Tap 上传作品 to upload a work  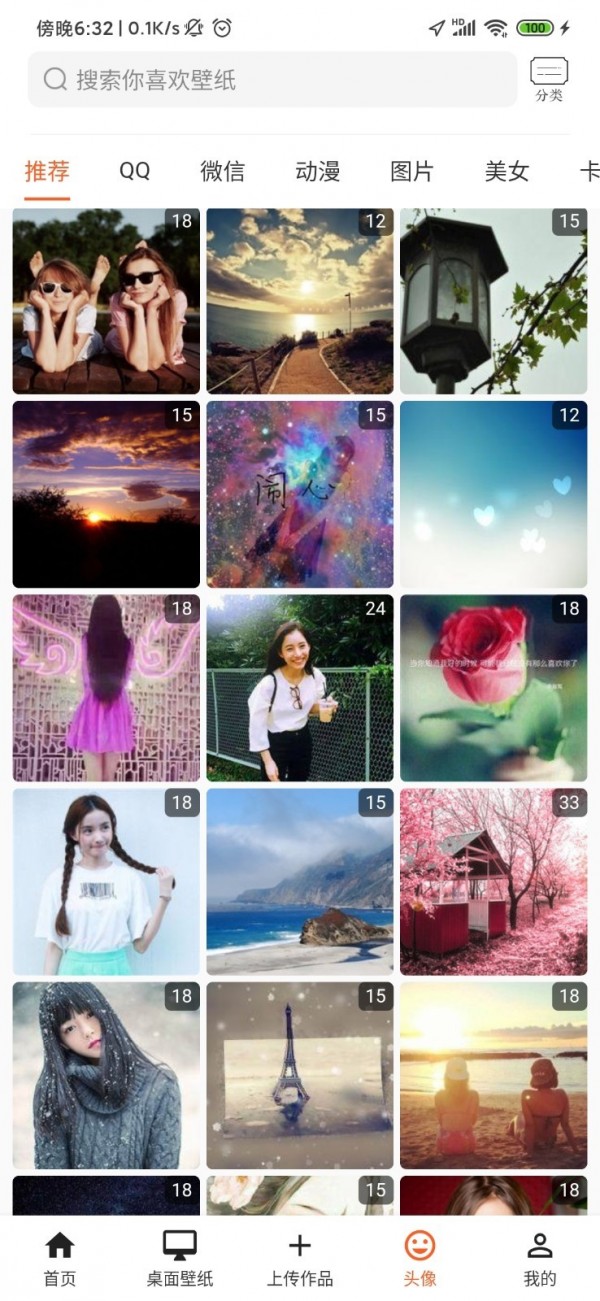click(300, 1258)
